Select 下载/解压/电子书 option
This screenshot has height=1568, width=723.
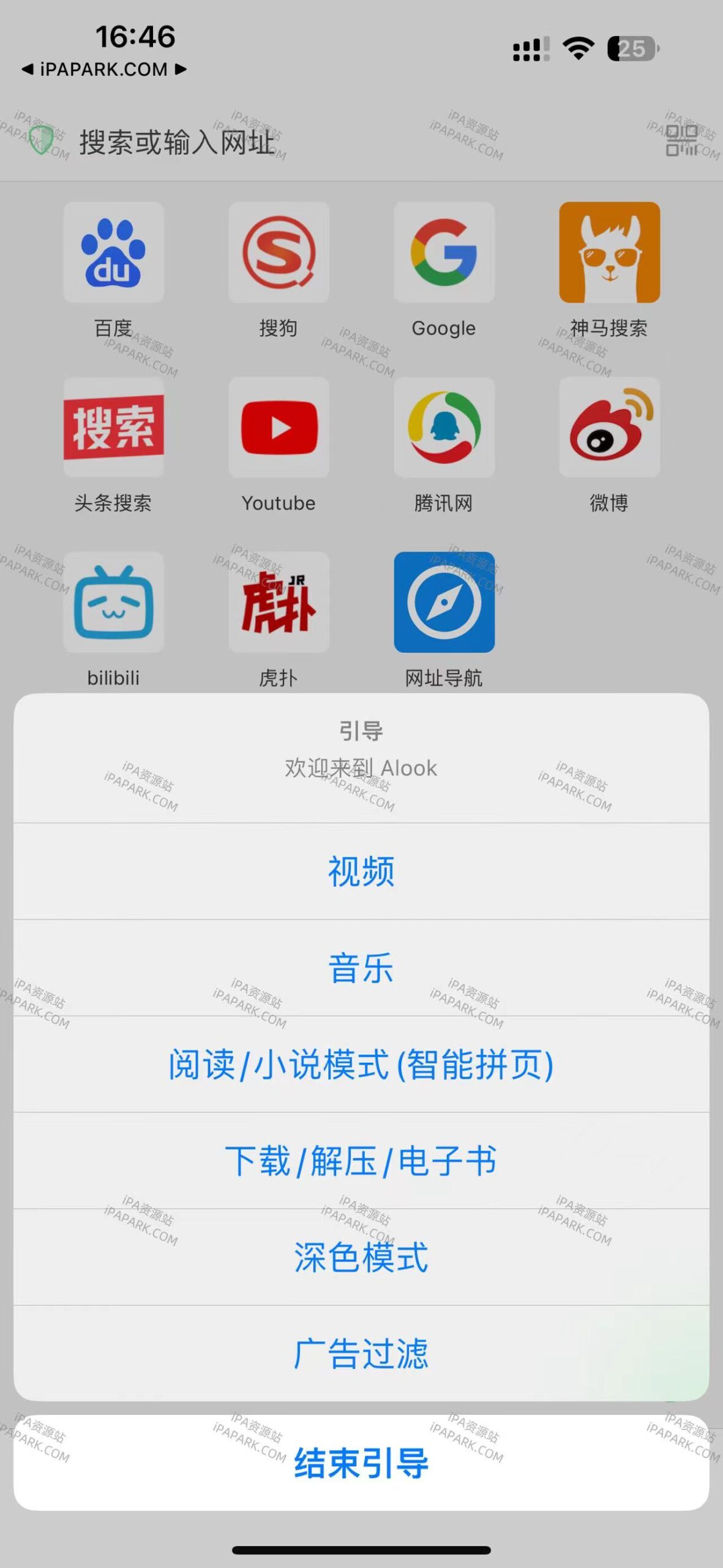[361, 1163]
